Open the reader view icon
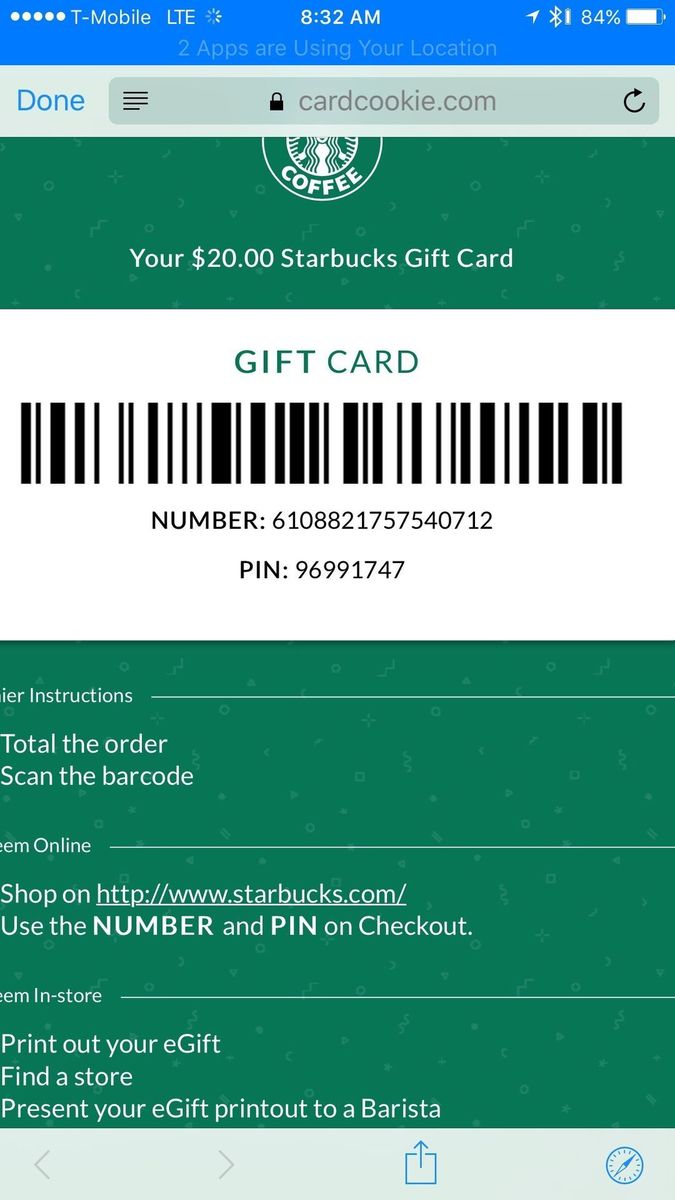This screenshot has height=1200, width=675. tap(135, 101)
